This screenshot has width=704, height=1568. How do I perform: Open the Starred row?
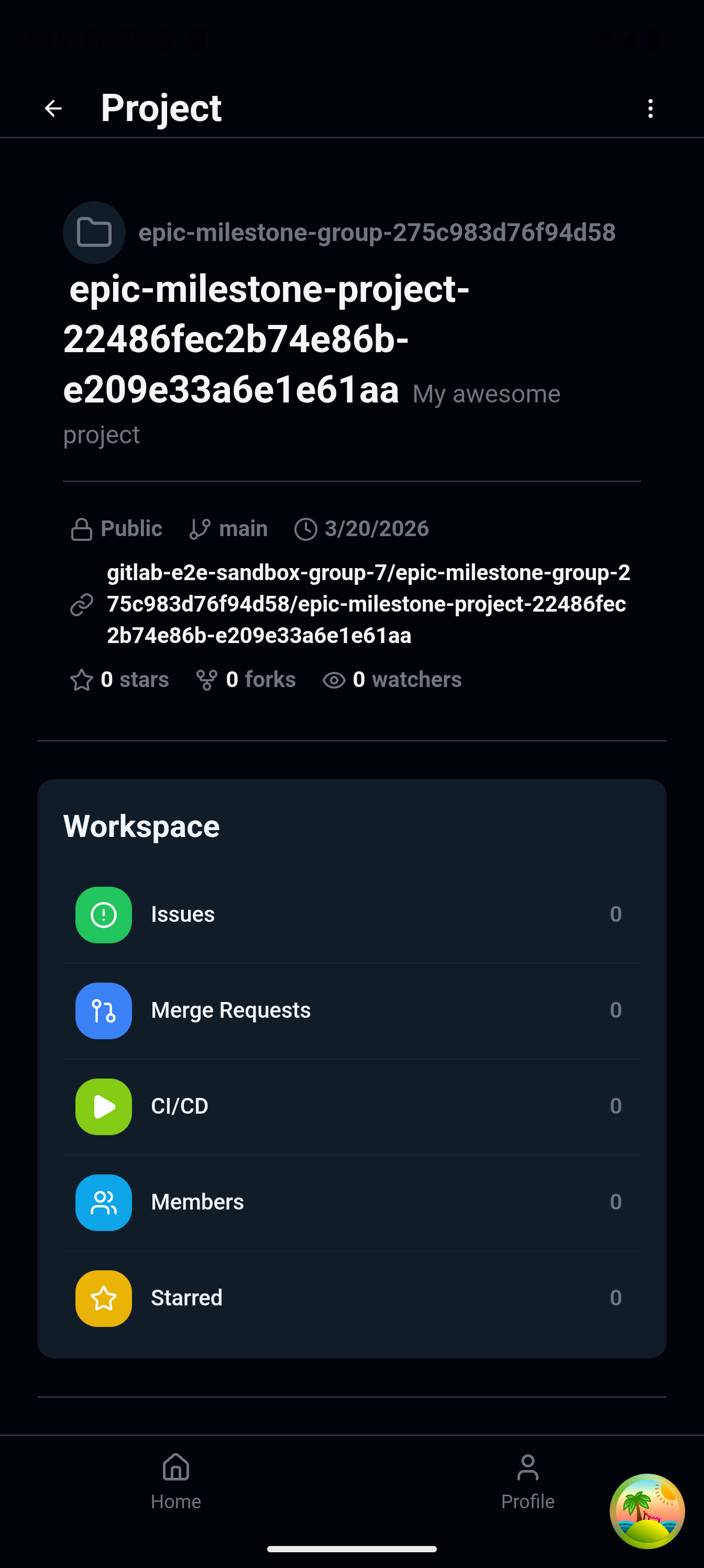351,1298
